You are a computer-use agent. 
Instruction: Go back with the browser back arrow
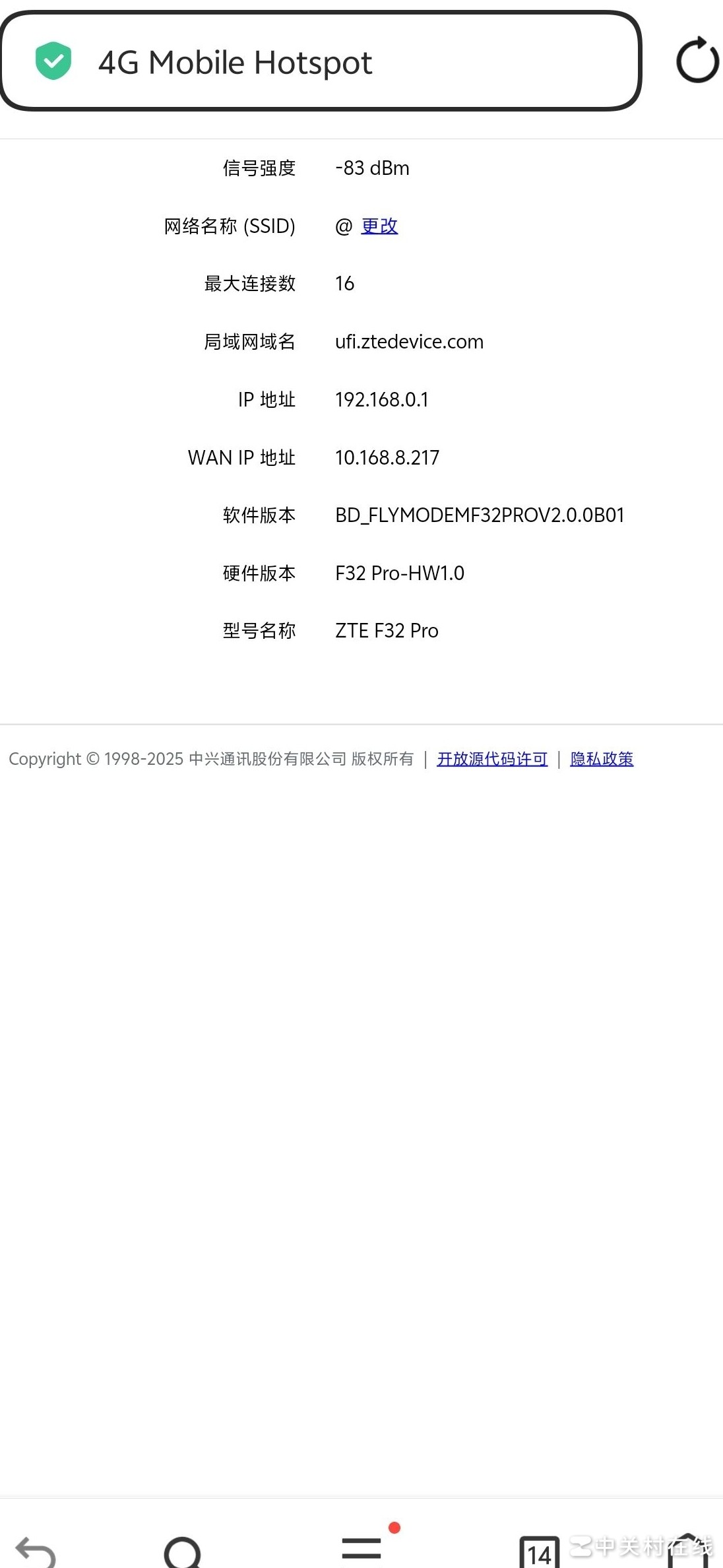pyautogui.click(x=36, y=1551)
